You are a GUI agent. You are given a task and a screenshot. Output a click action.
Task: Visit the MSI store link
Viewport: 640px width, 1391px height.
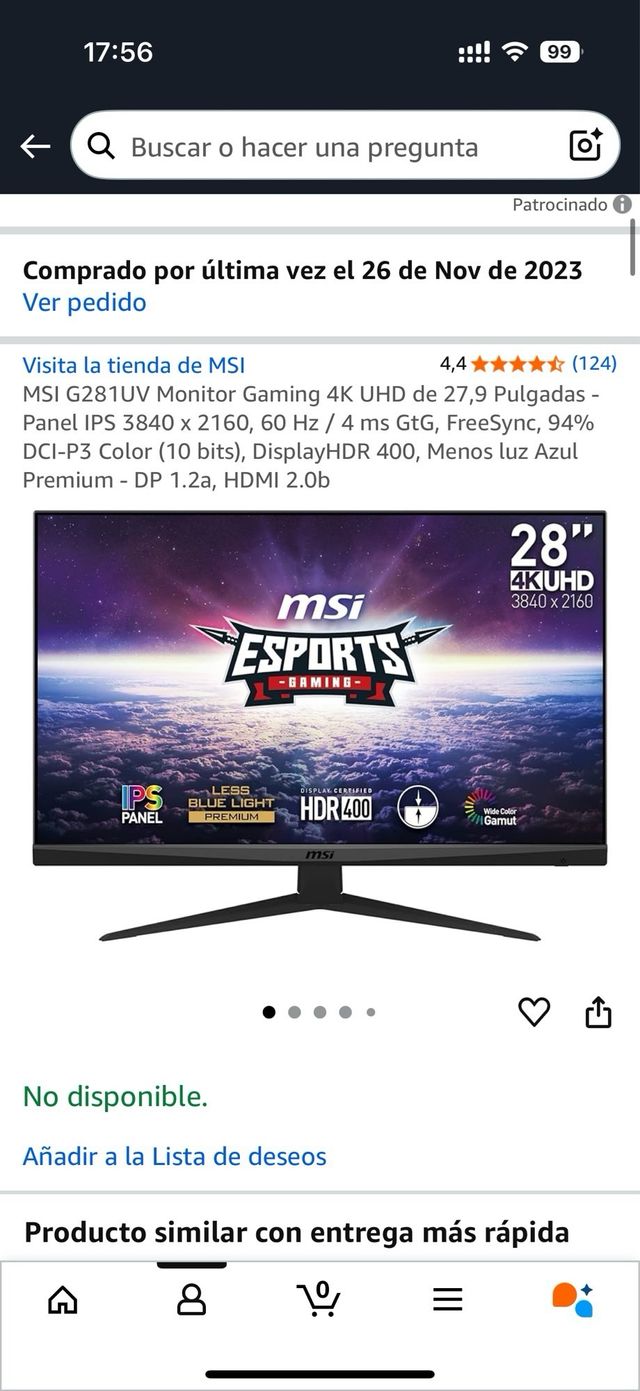(133, 365)
